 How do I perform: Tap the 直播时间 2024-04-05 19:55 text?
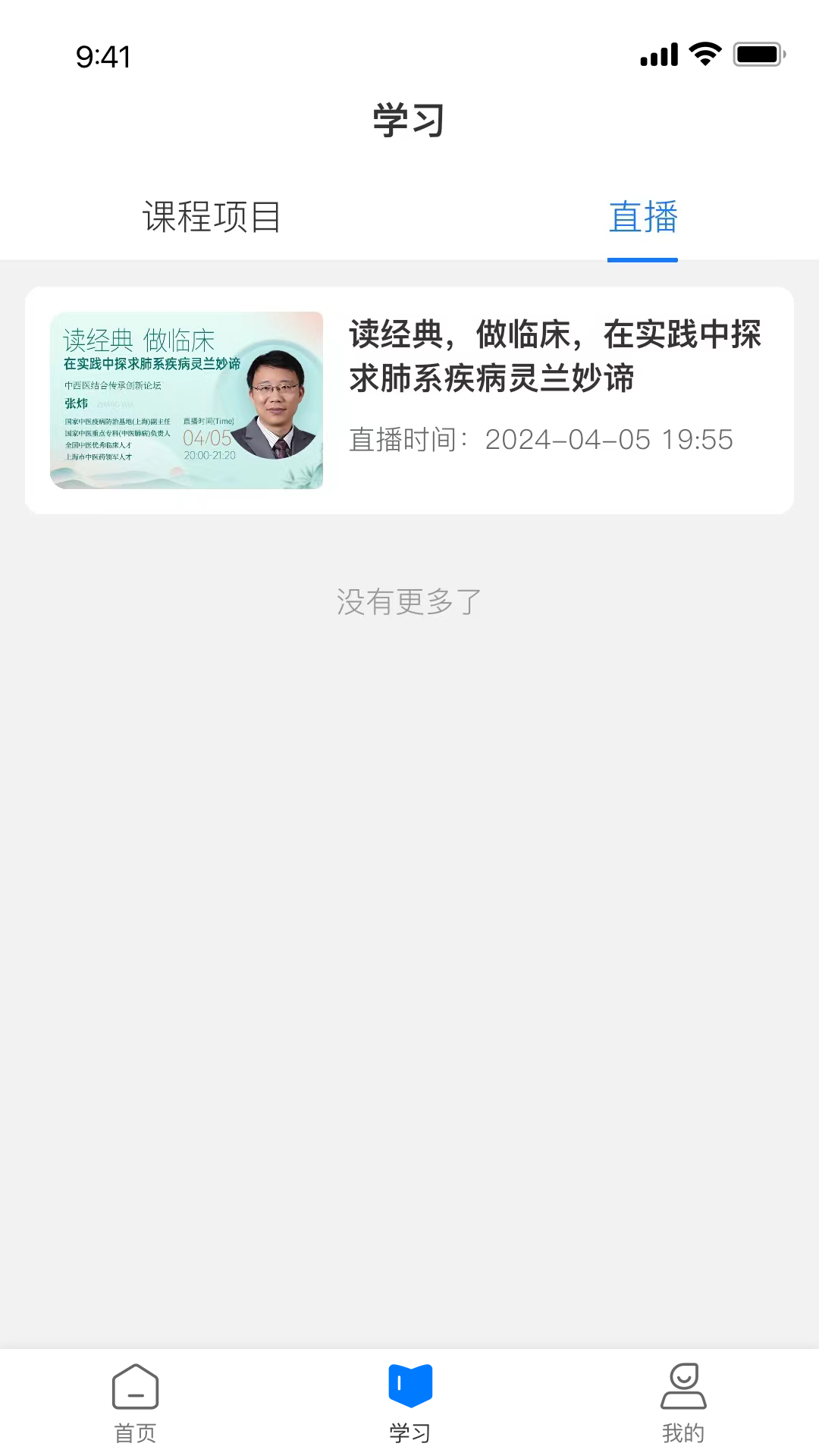point(541,440)
